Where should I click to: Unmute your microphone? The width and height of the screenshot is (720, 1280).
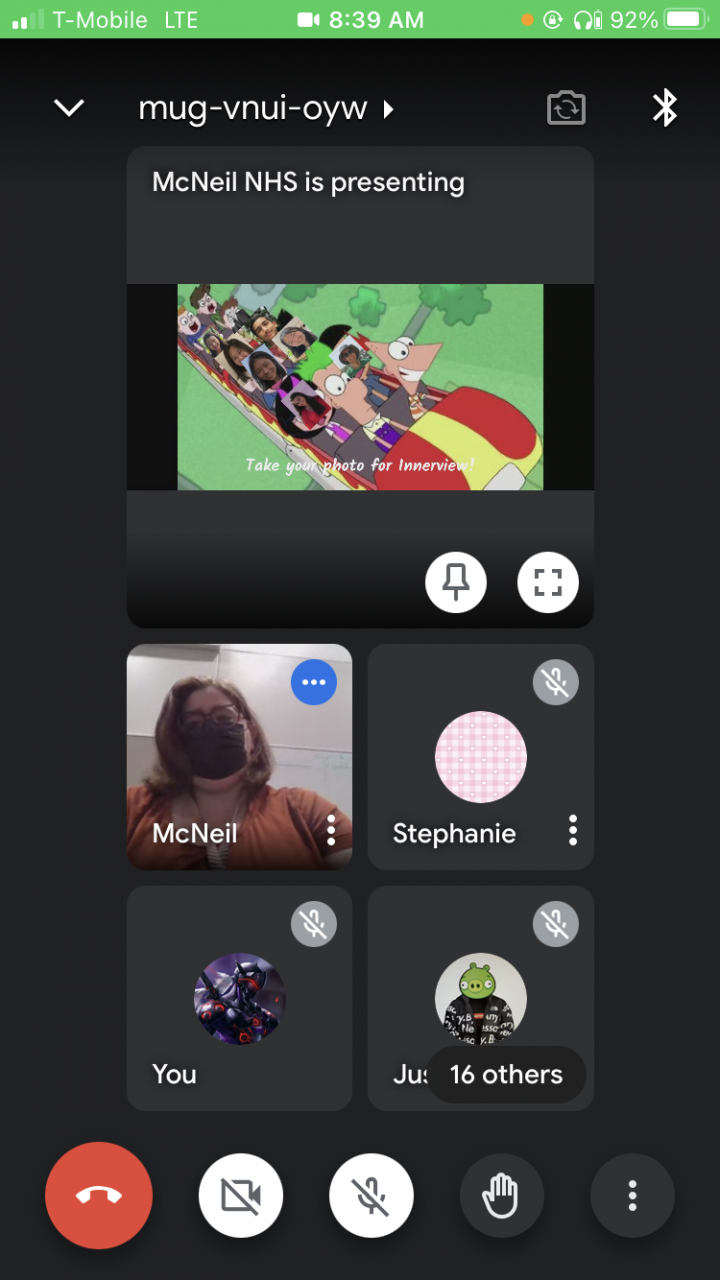(x=371, y=1195)
